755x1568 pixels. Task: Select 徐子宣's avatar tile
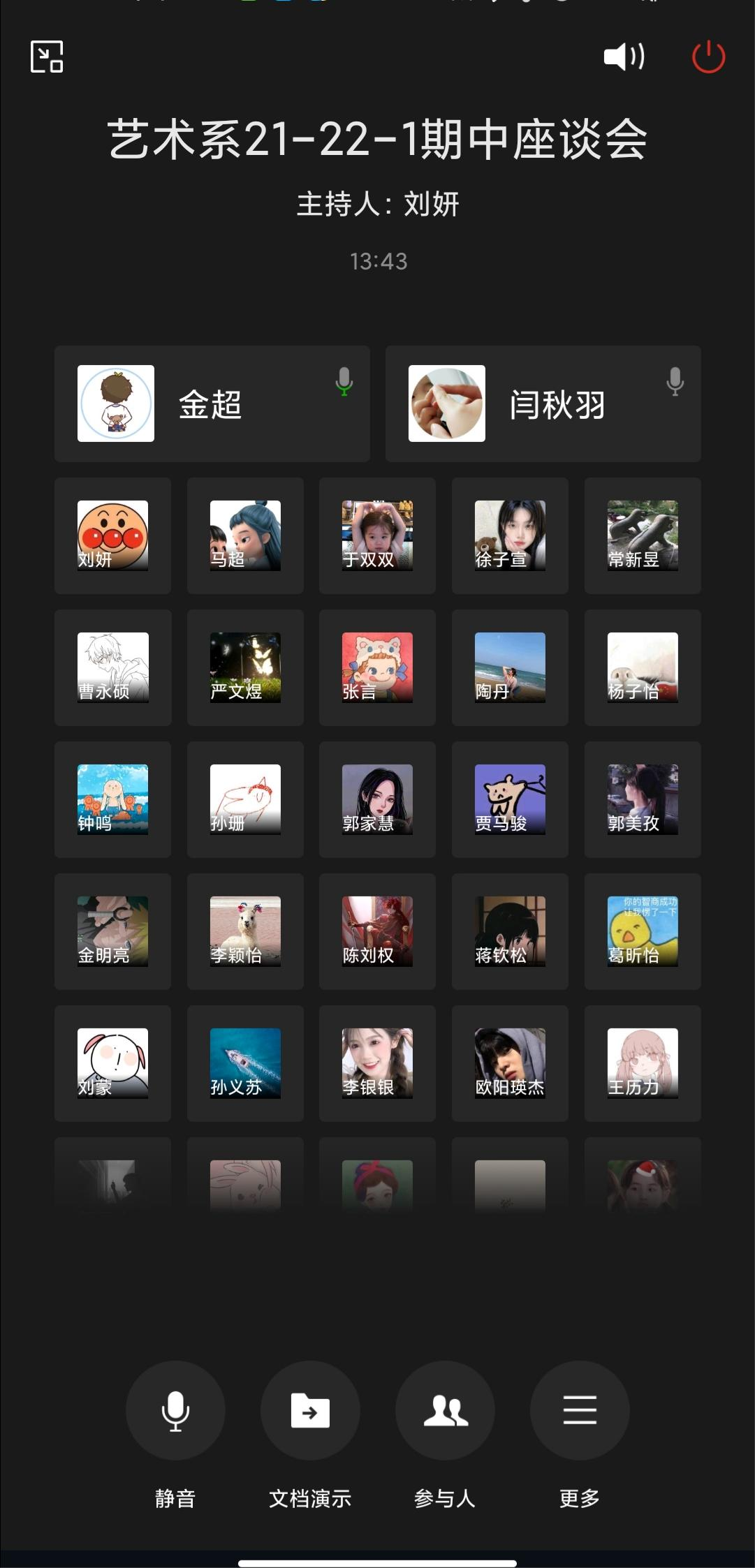click(510, 535)
